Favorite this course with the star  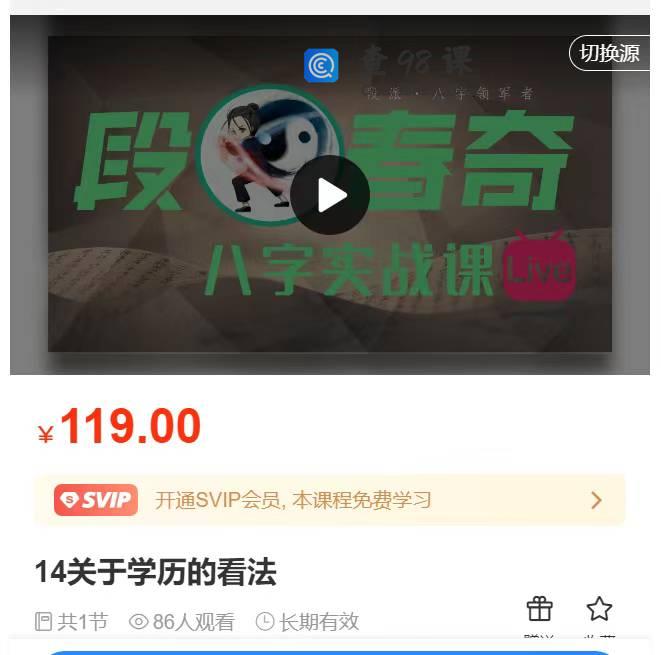tap(599, 610)
